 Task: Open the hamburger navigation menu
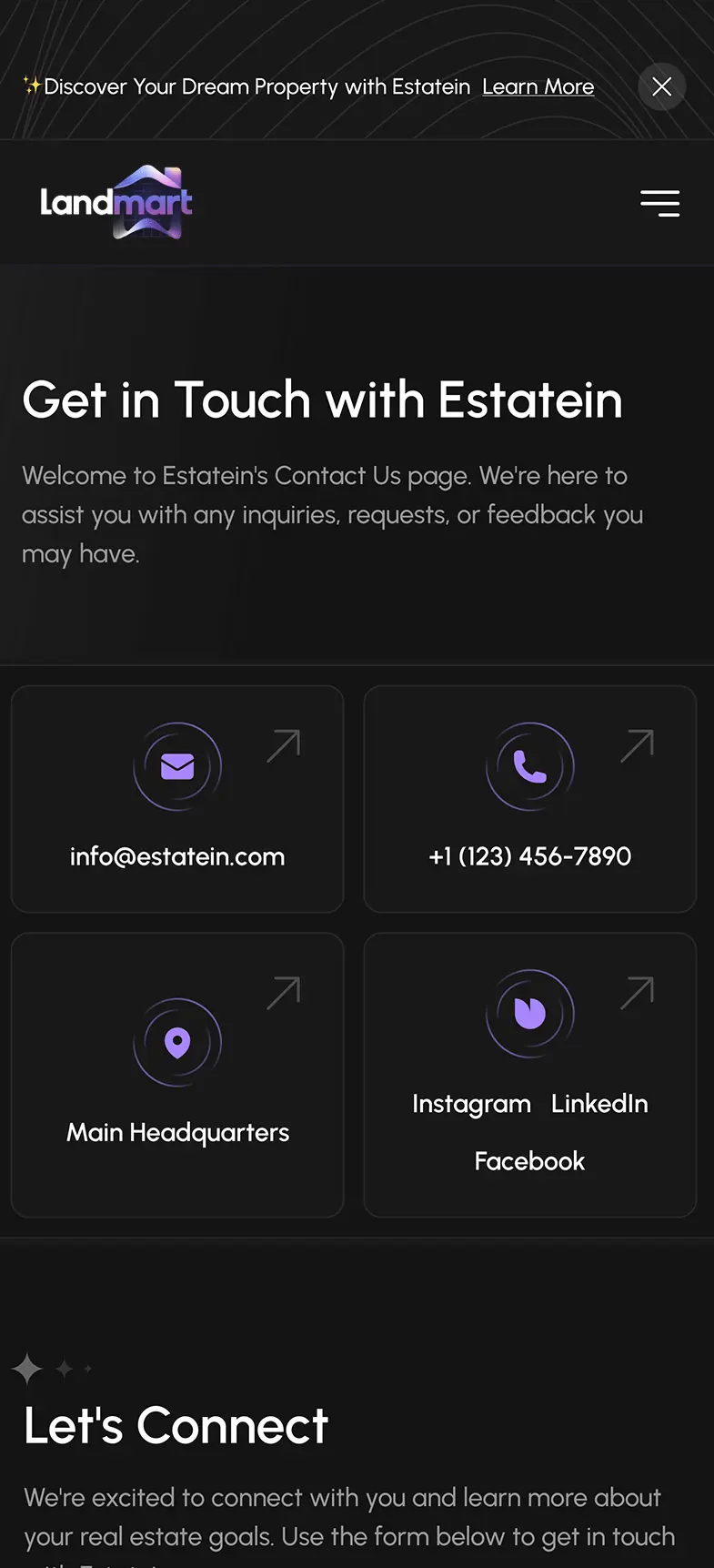pyautogui.click(x=659, y=203)
